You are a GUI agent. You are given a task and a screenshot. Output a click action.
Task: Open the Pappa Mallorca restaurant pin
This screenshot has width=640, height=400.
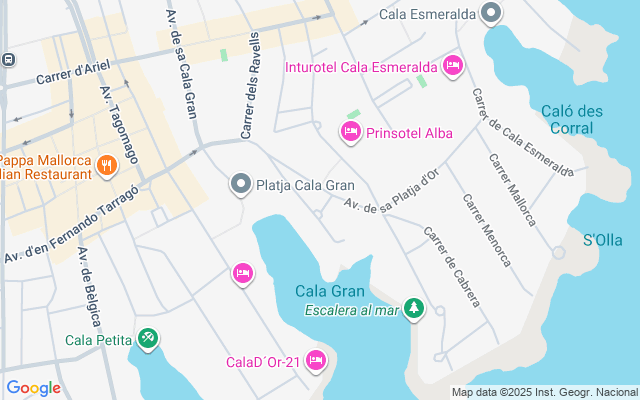107,167
